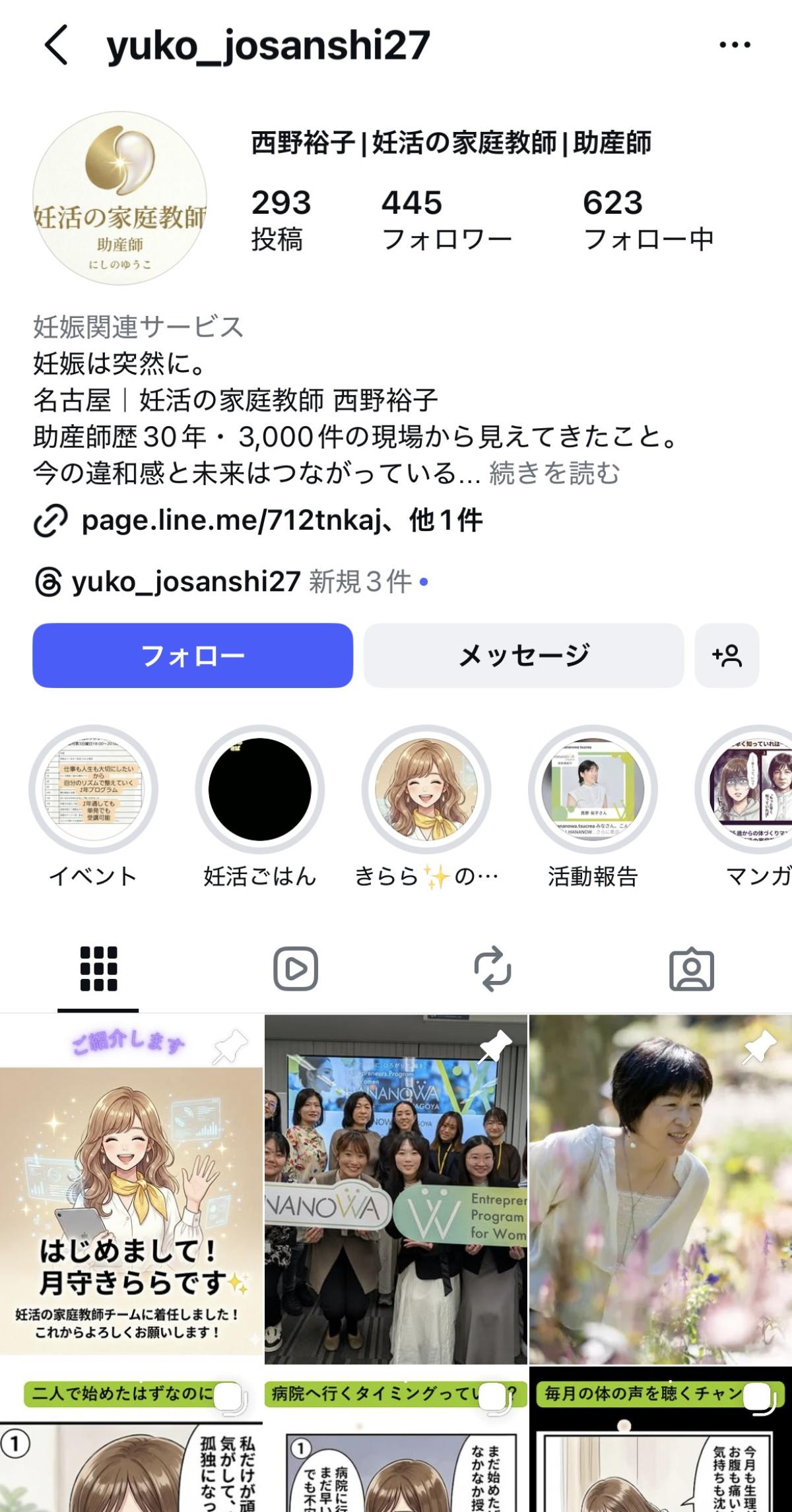Open the Threads link yuko_josanshi27

click(185, 582)
